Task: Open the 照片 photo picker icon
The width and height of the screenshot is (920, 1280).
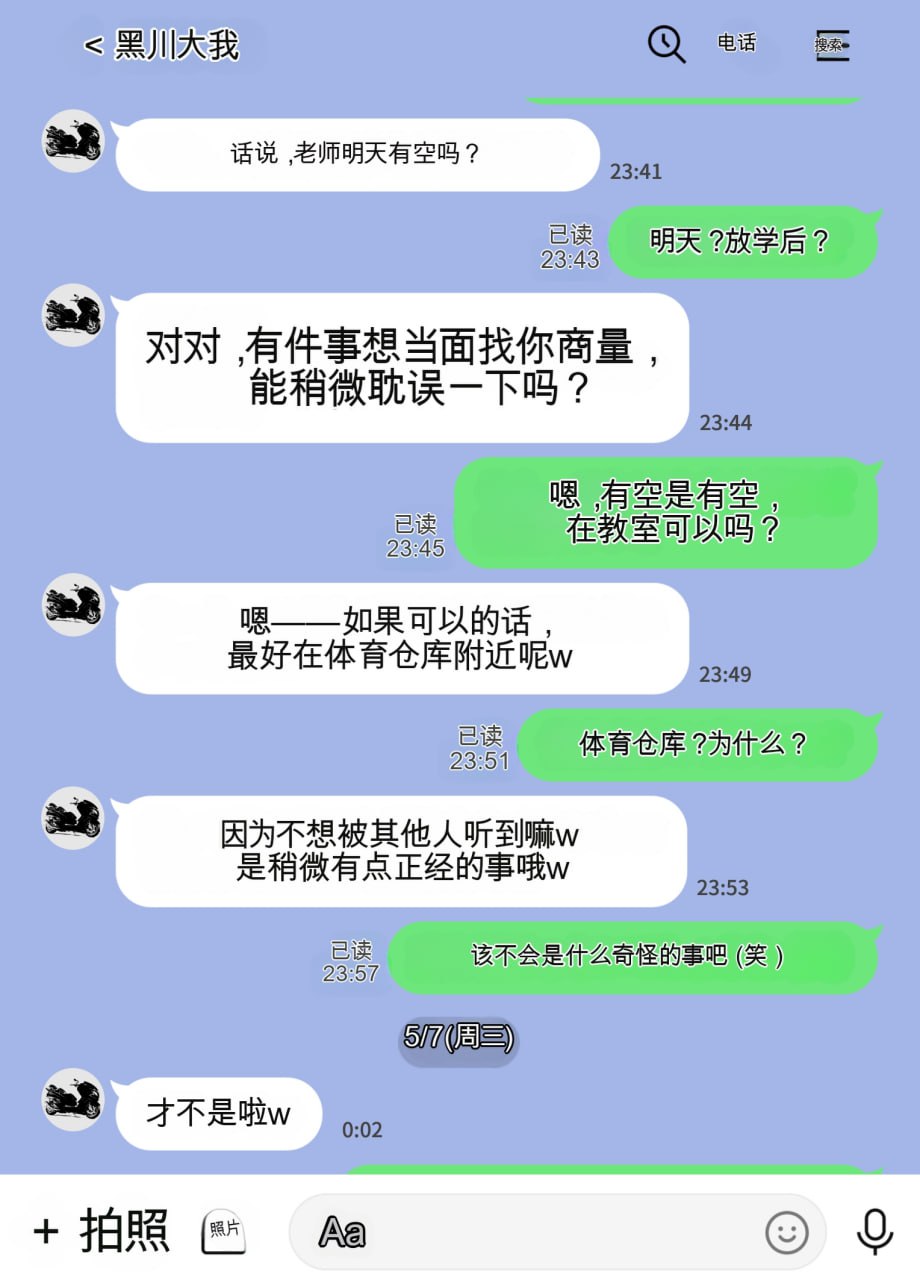Action: [x=222, y=1233]
